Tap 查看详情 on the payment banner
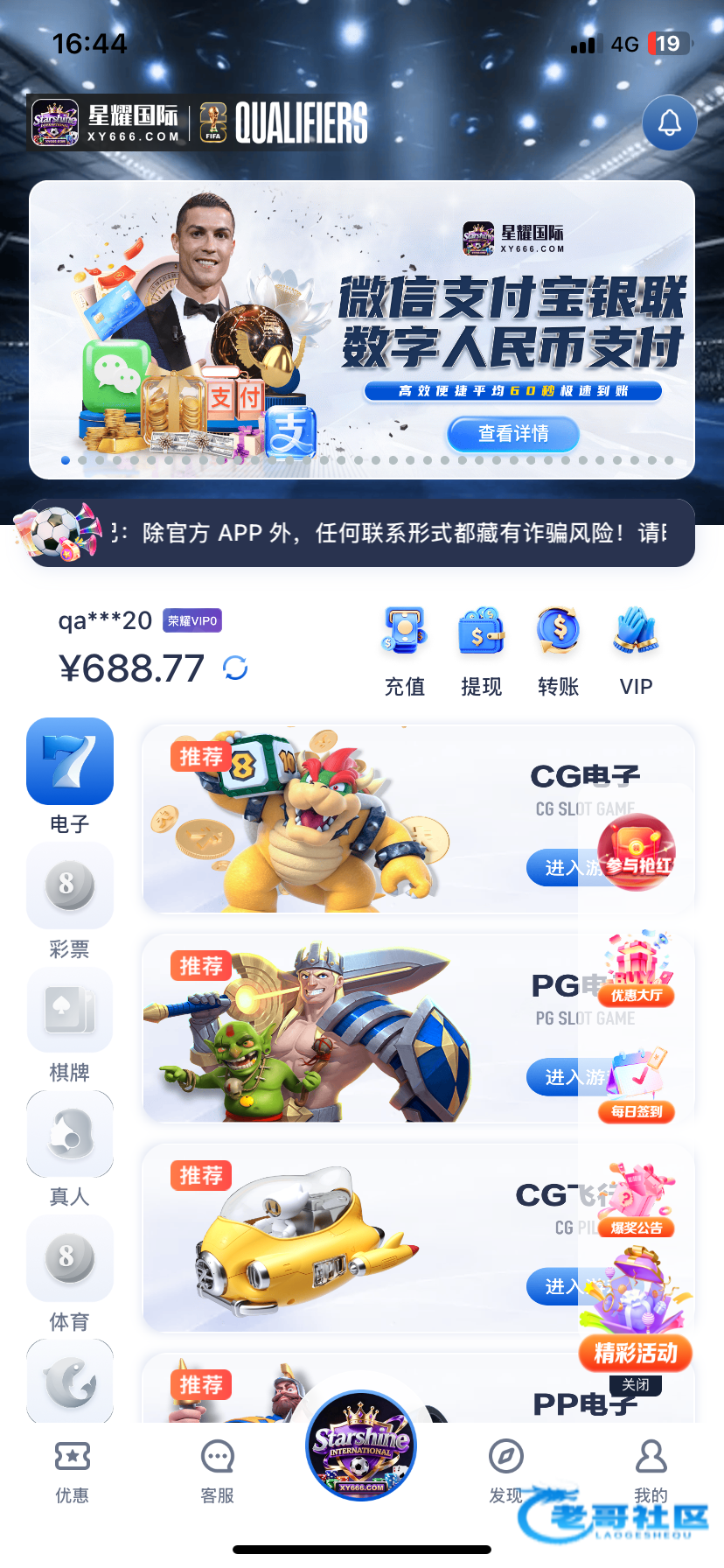This screenshot has width=724, height=1568. point(513,433)
